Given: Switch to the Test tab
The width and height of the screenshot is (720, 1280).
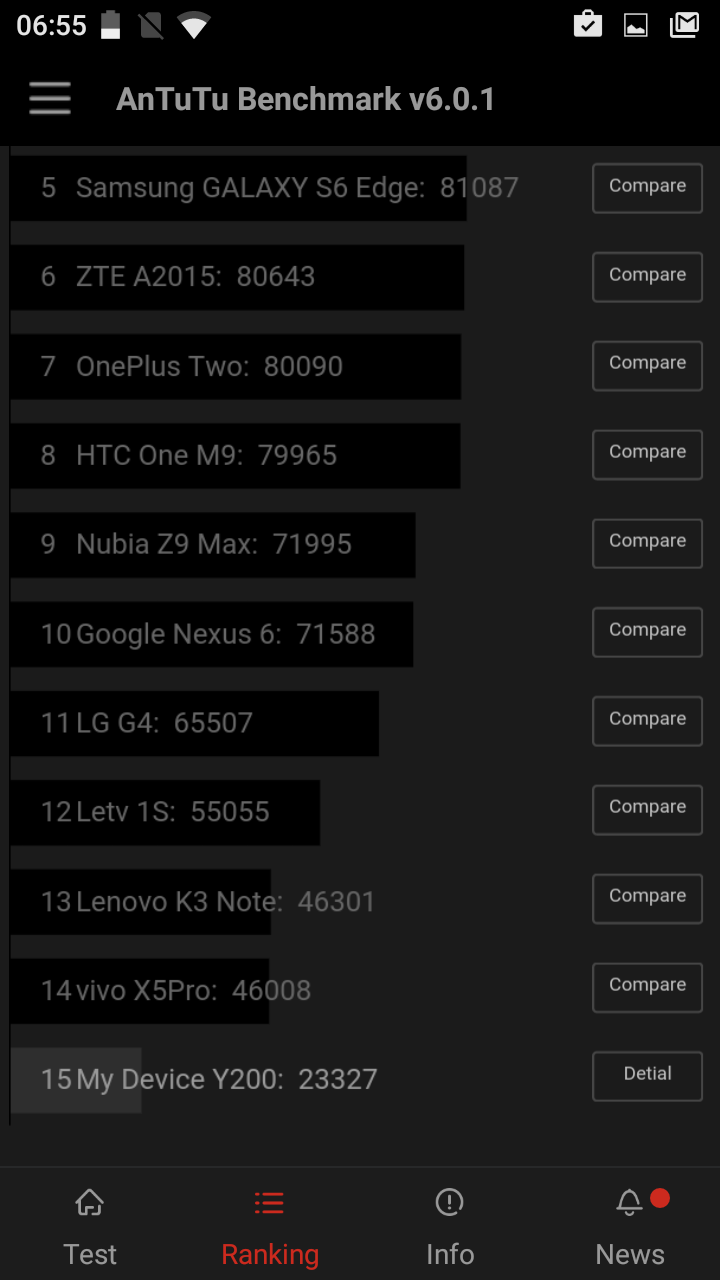Looking at the screenshot, I should coord(90,1227).
